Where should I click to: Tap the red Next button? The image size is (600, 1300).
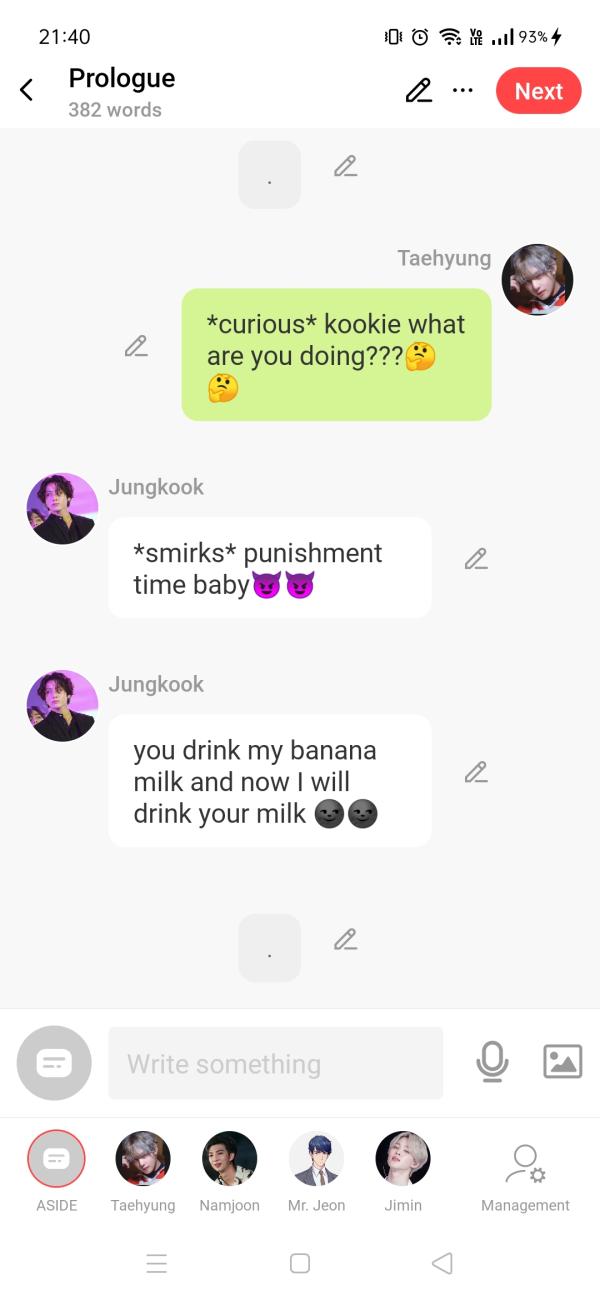pyautogui.click(x=538, y=91)
